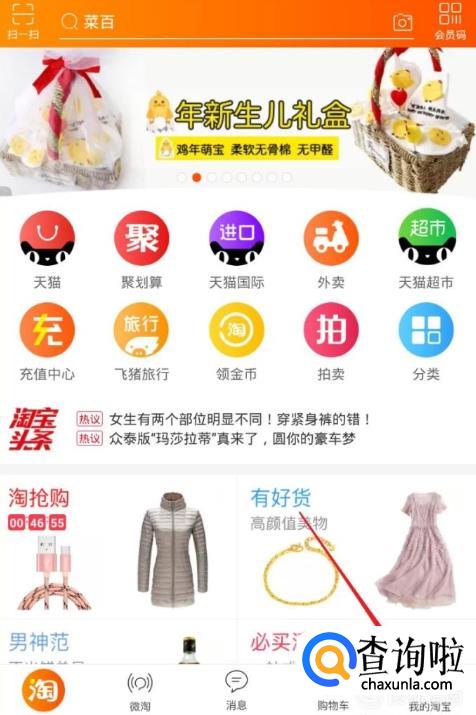Open the 新生儿礼盒 banner
The image size is (476, 715).
238,122
